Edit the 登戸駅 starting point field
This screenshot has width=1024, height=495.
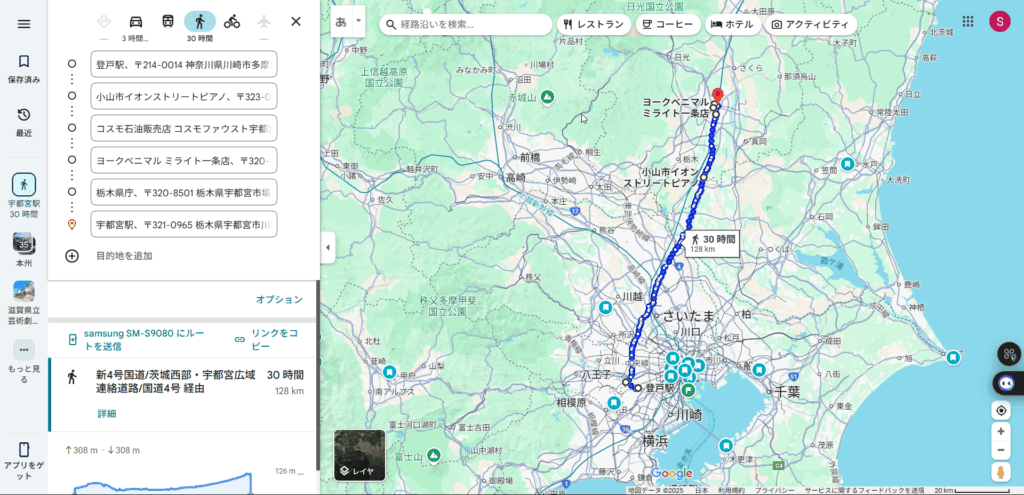click(x=183, y=64)
